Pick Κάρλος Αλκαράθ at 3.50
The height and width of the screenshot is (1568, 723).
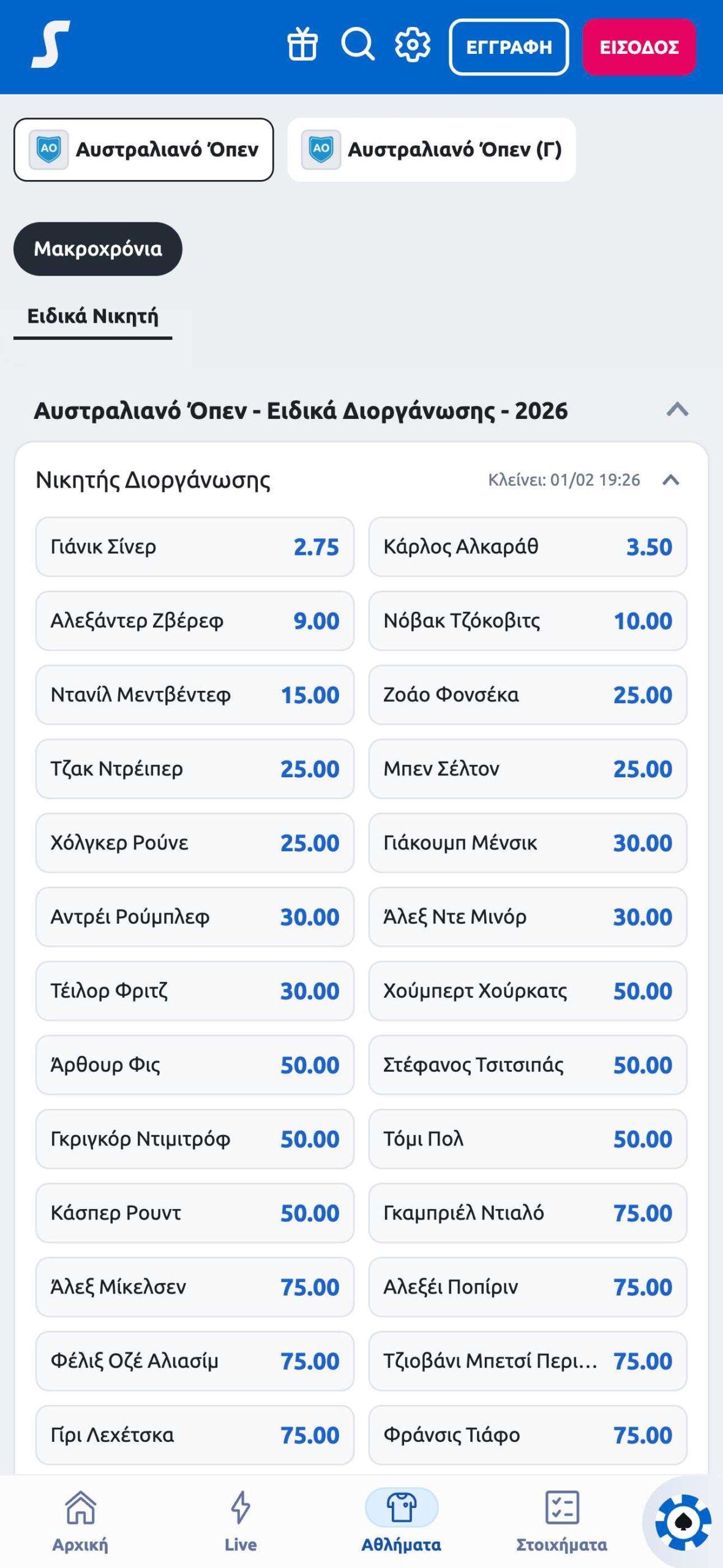pos(528,547)
